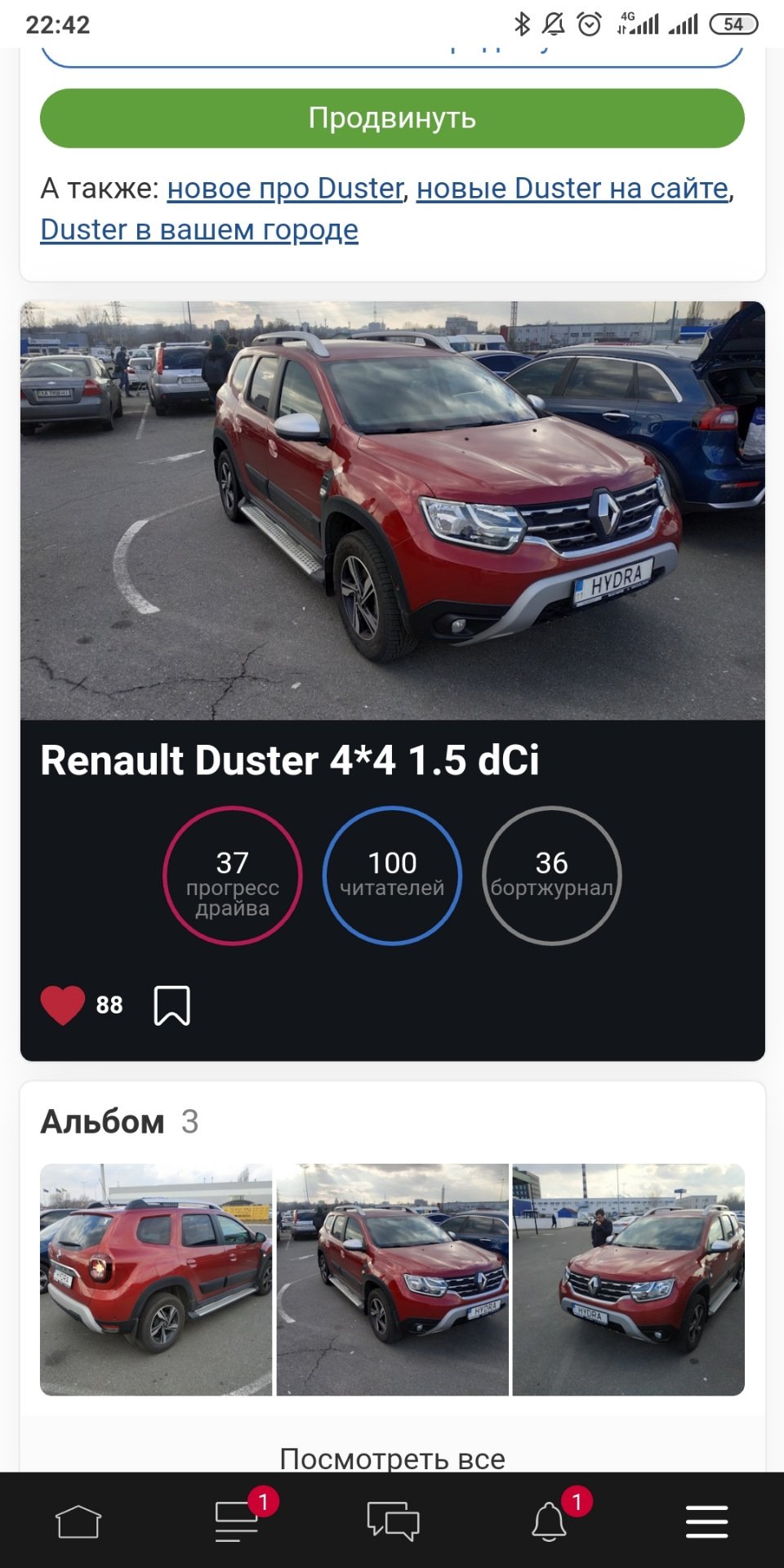This screenshot has width=784, height=1568.
Task: Open 'Duster в вашем городе' link
Action: 199,230
